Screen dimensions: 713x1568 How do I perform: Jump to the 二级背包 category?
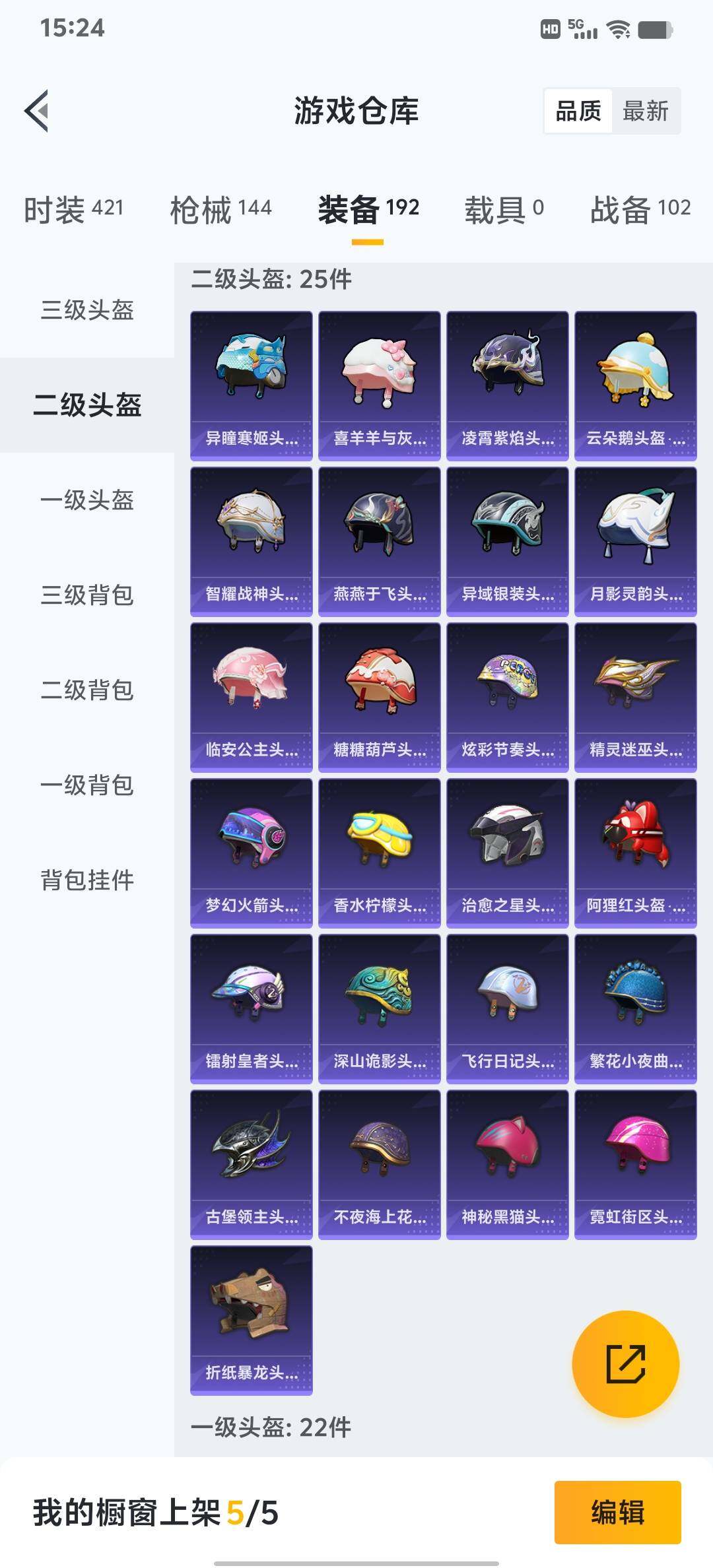[x=87, y=690]
